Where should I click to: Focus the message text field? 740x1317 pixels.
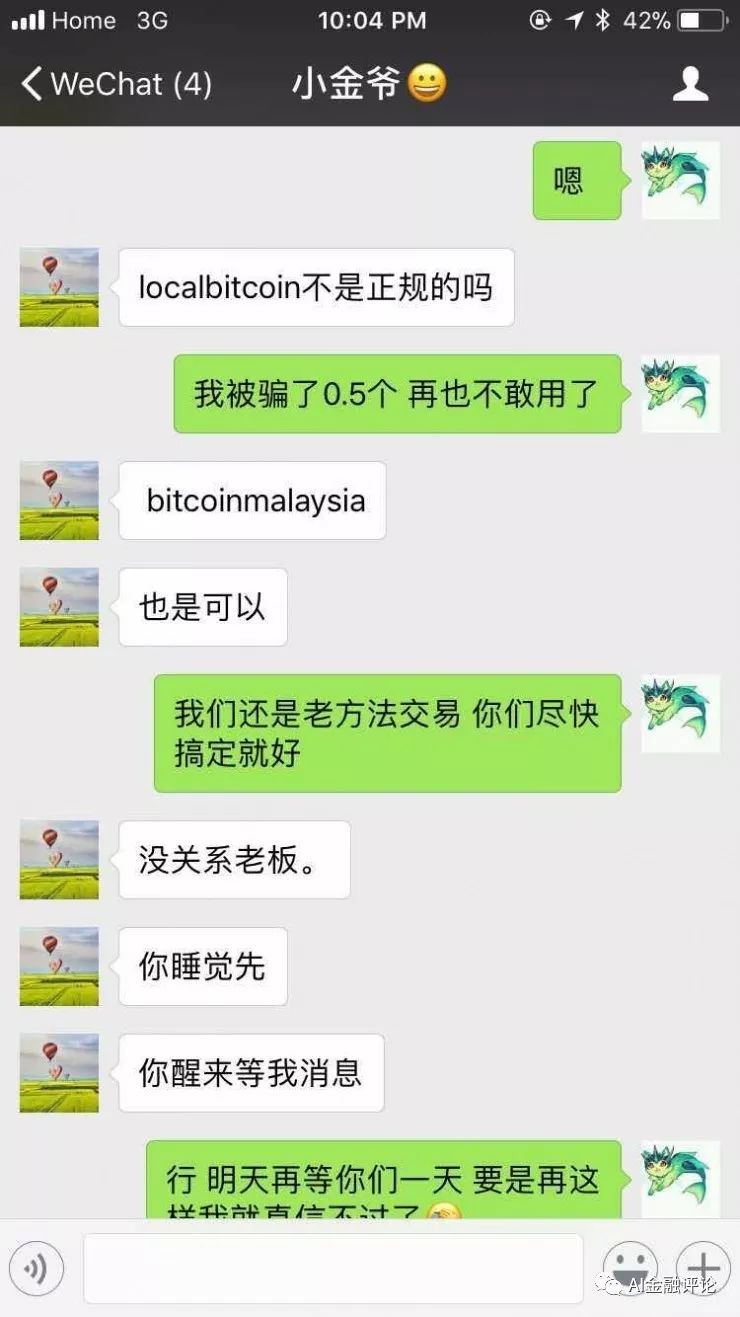click(x=332, y=1269)
